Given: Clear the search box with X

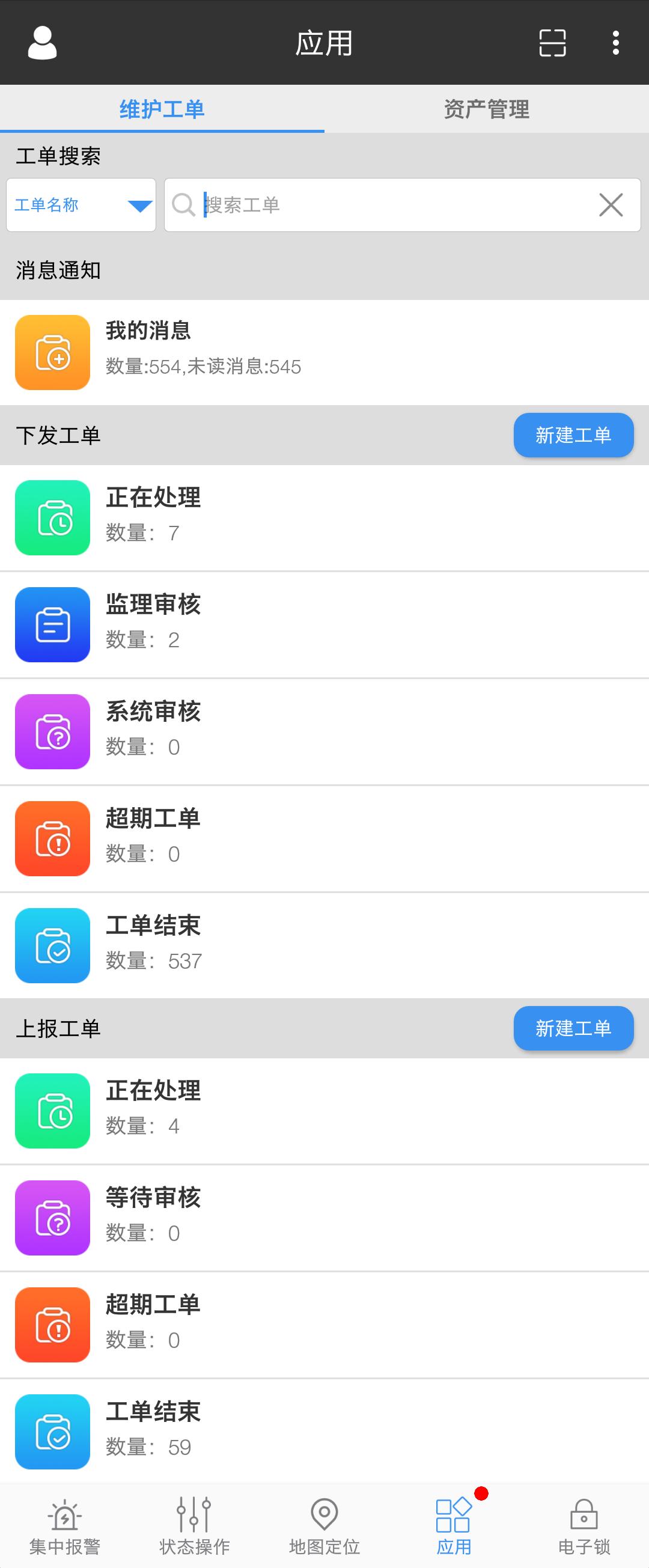Looking at the screenshot, I should (x=611, y=205).
